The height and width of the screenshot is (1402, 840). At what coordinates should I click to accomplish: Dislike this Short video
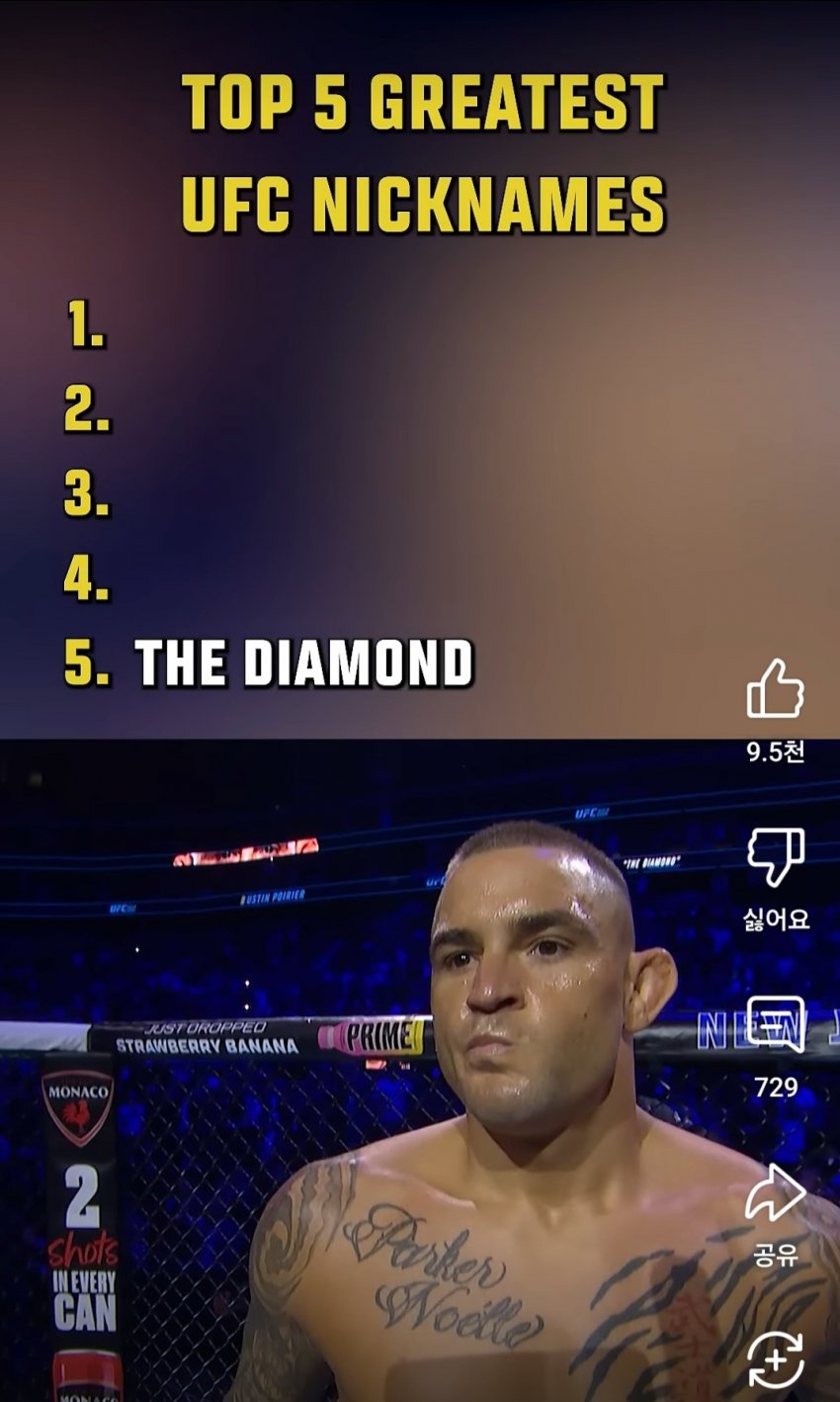(775, 857)
